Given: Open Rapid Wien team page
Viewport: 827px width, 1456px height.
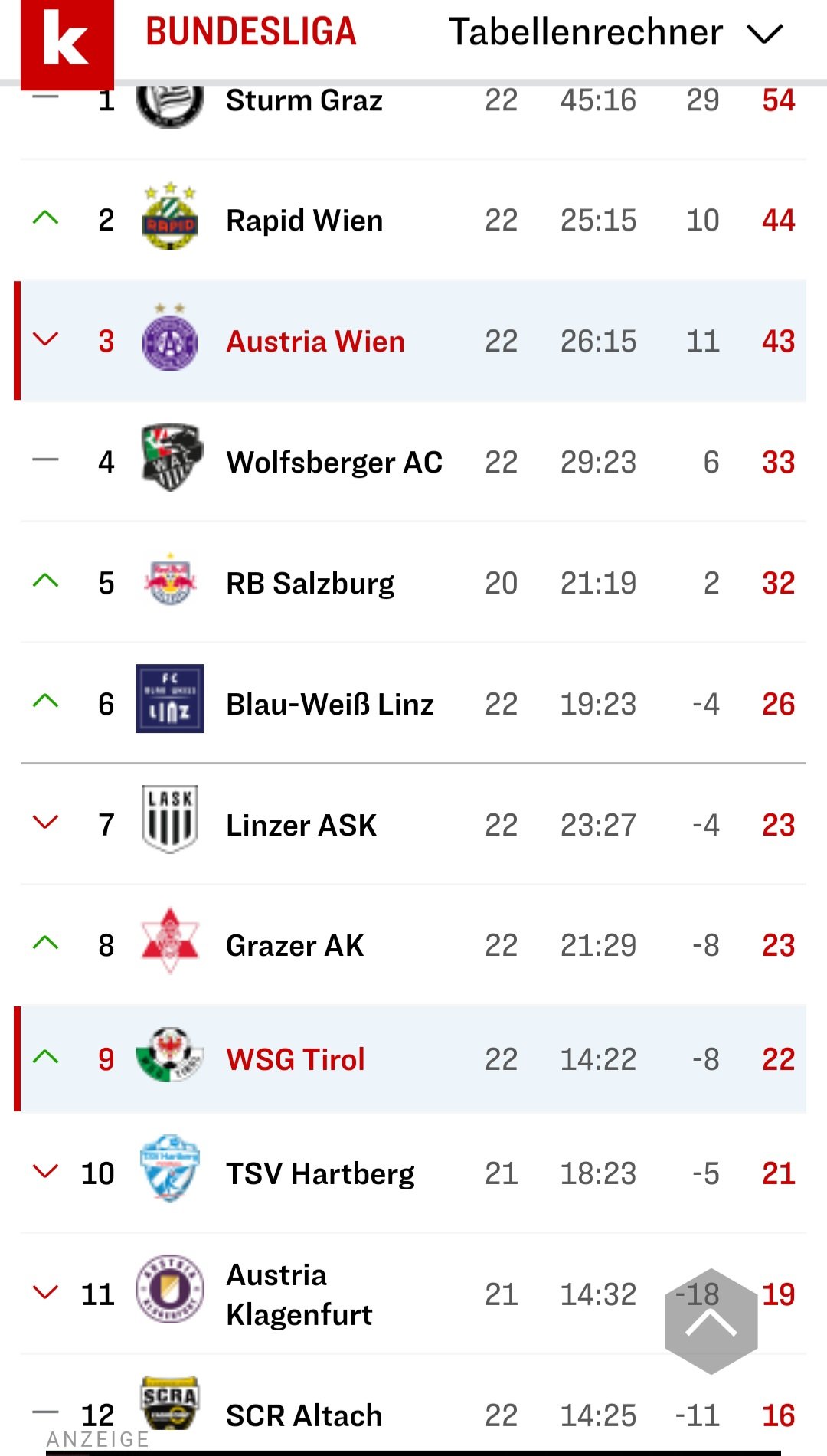Looking at the screenshot, I should (304, 221).
